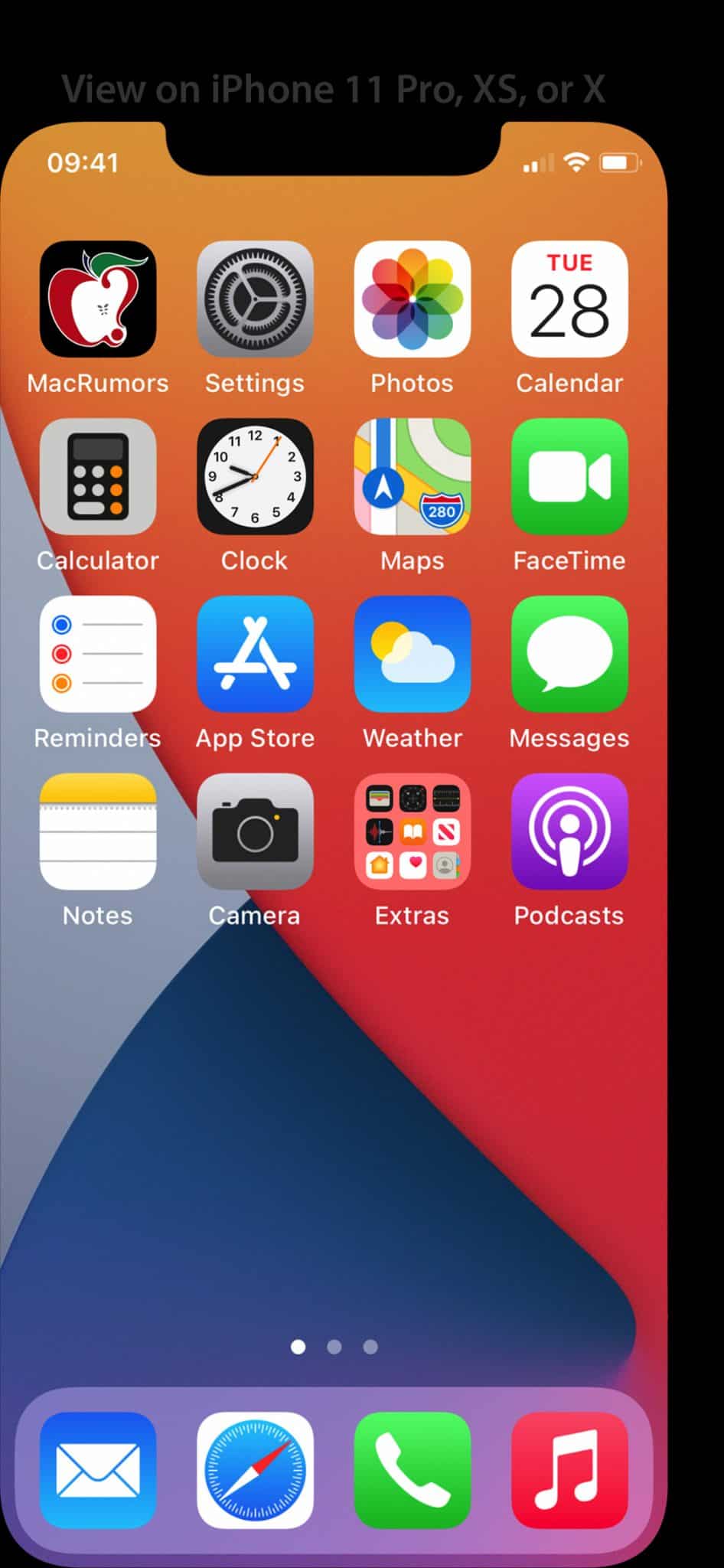Screen dimensions: 724x1568
Task: Open the Reminders app
Action: tap(97, 655)
